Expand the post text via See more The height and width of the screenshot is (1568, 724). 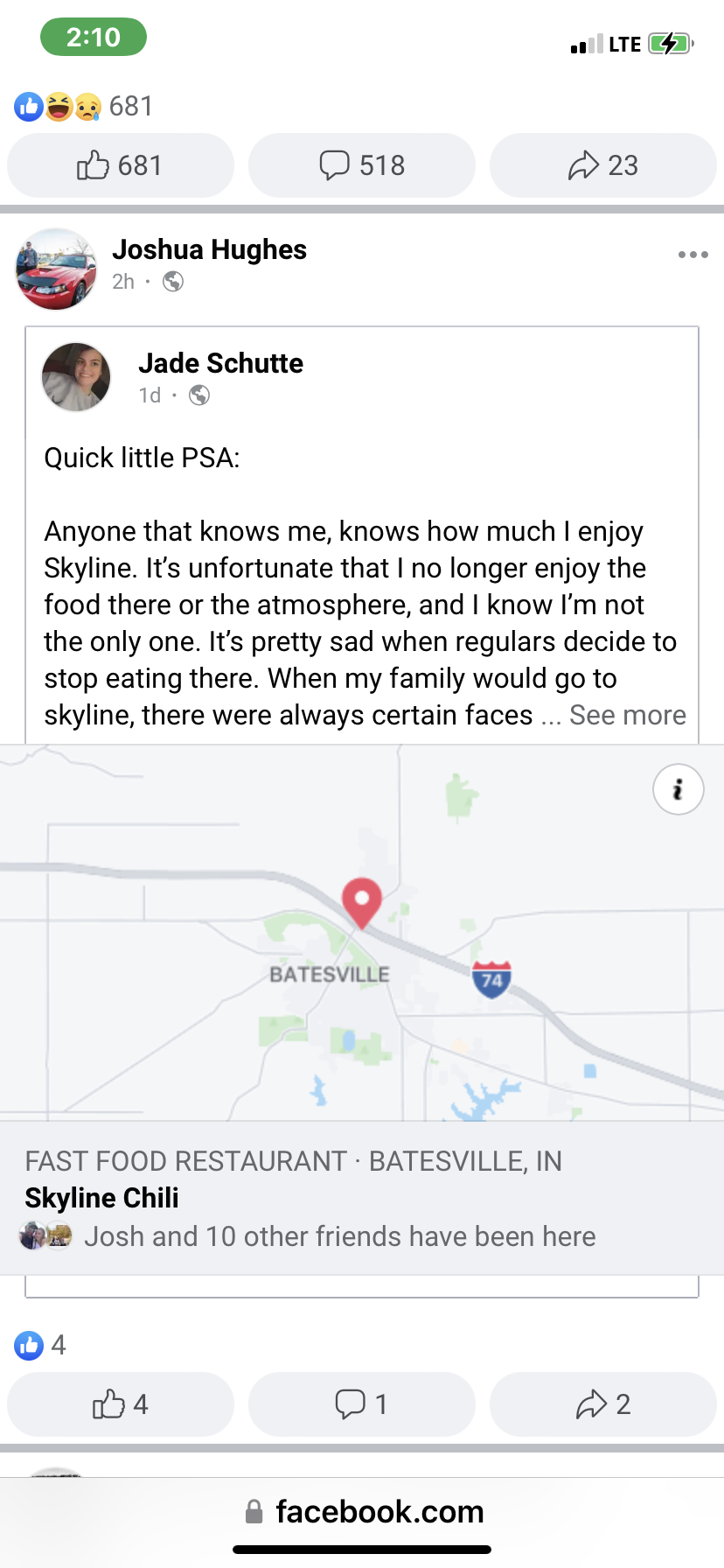click(626, 715)
